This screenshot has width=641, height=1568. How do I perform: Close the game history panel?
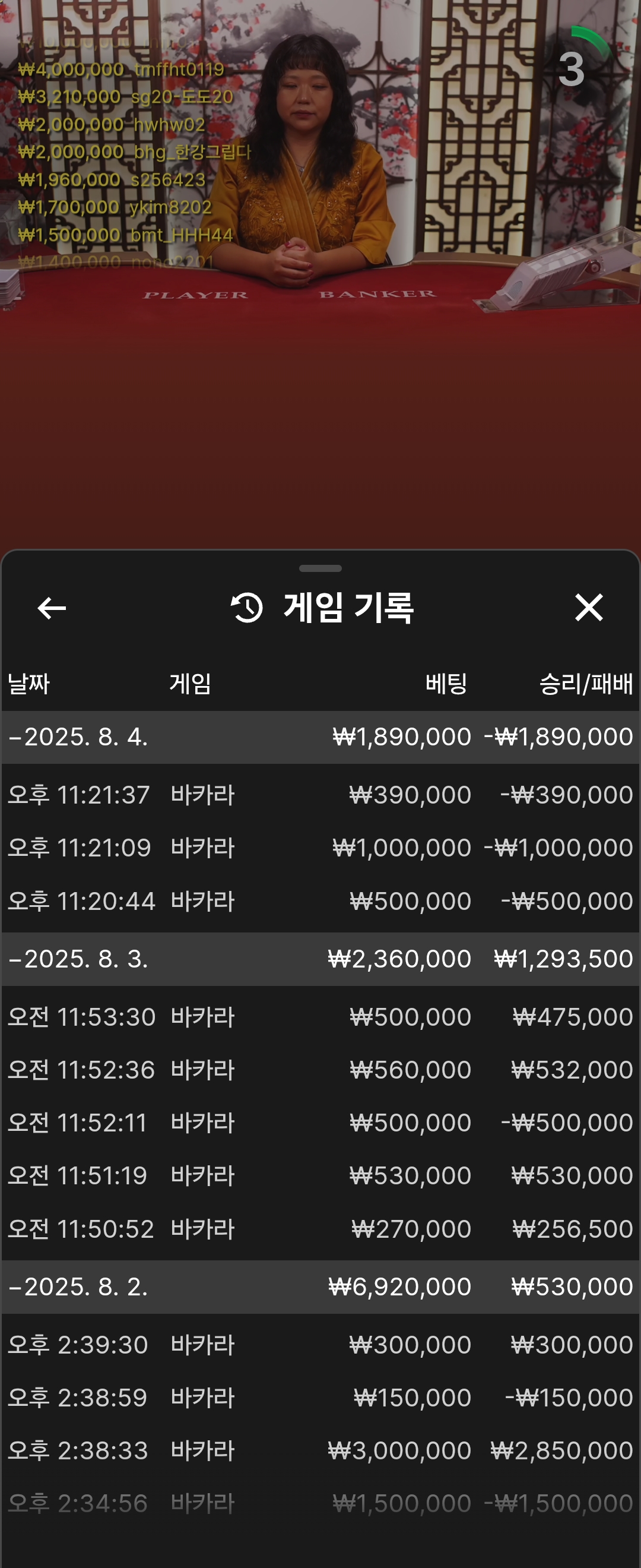click(x=588, y=608)
